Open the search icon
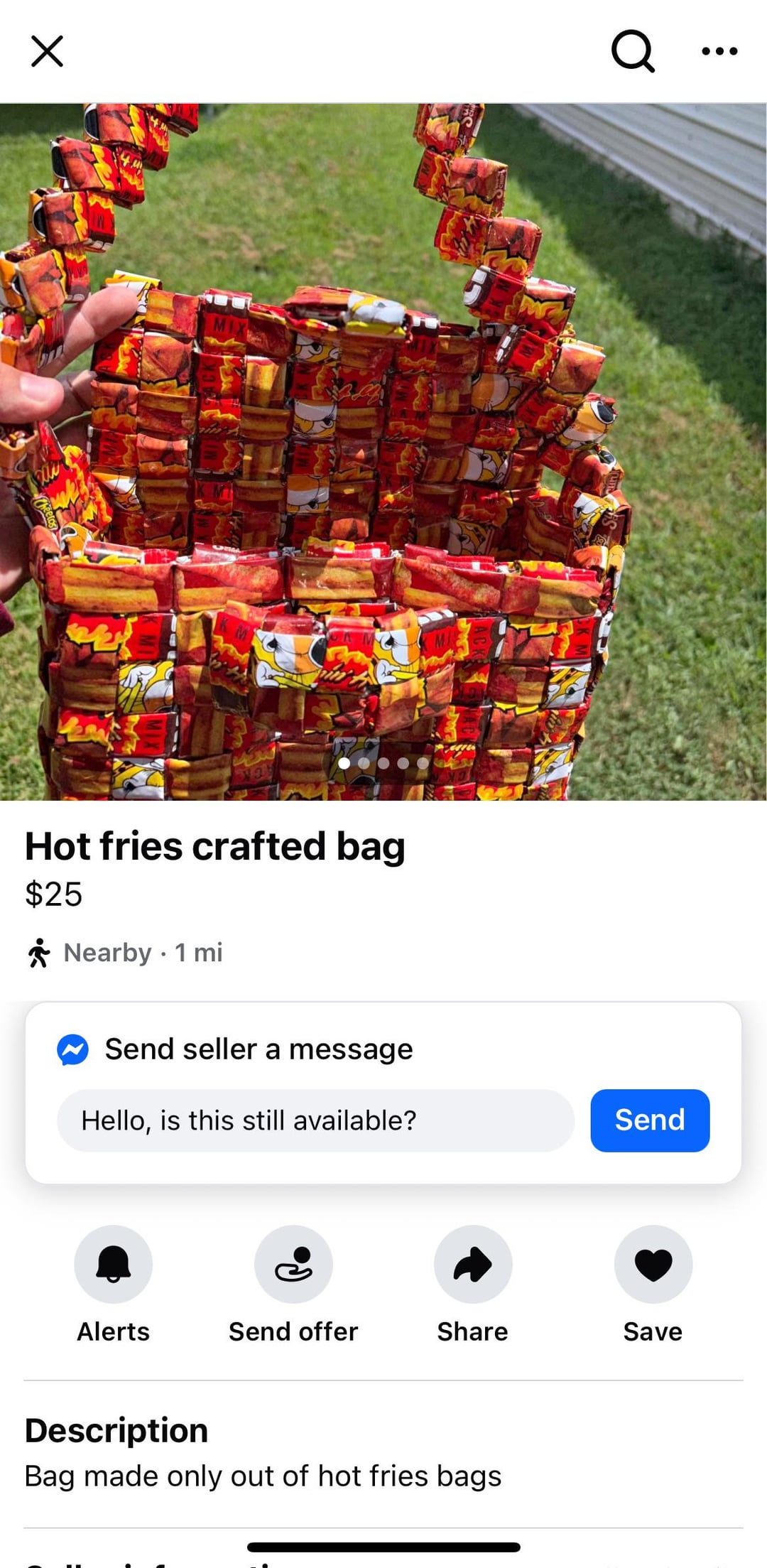This screenshot has width=767, height=1568. (632, 51)
